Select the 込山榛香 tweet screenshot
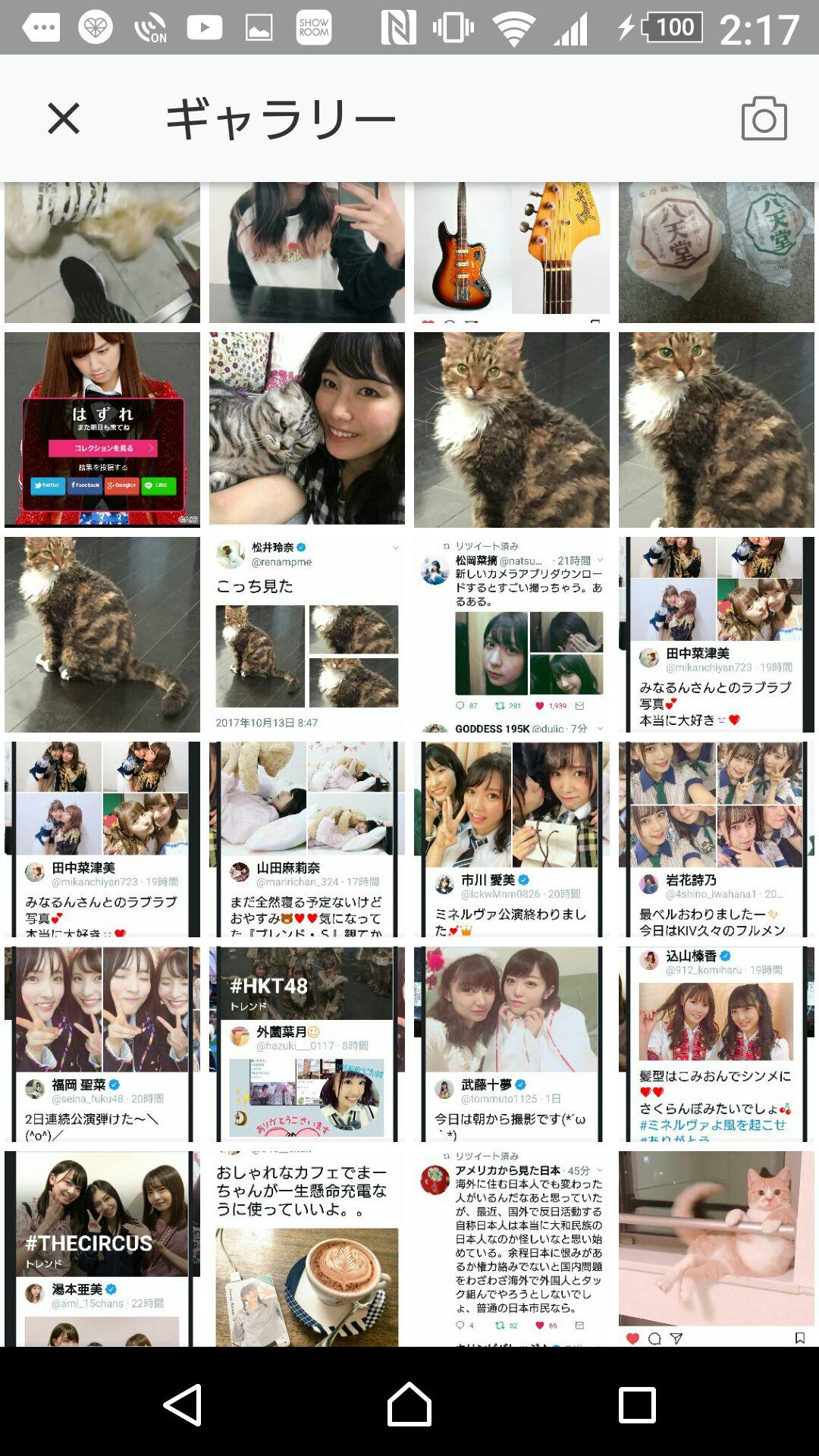The width and height of the screenshot is (819, 1456). click(x=716, y=1043)
